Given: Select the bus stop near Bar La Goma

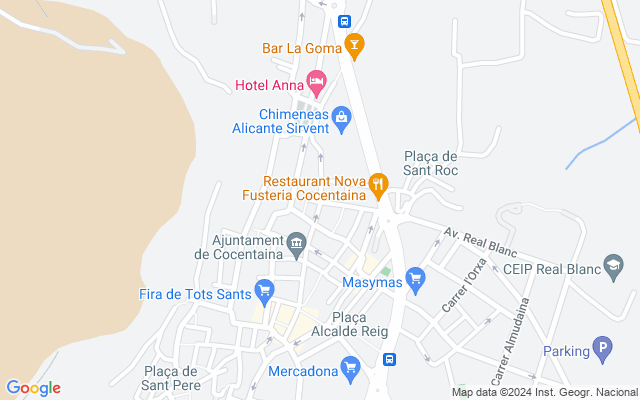Looking at the screenshot, I should 345,20.
